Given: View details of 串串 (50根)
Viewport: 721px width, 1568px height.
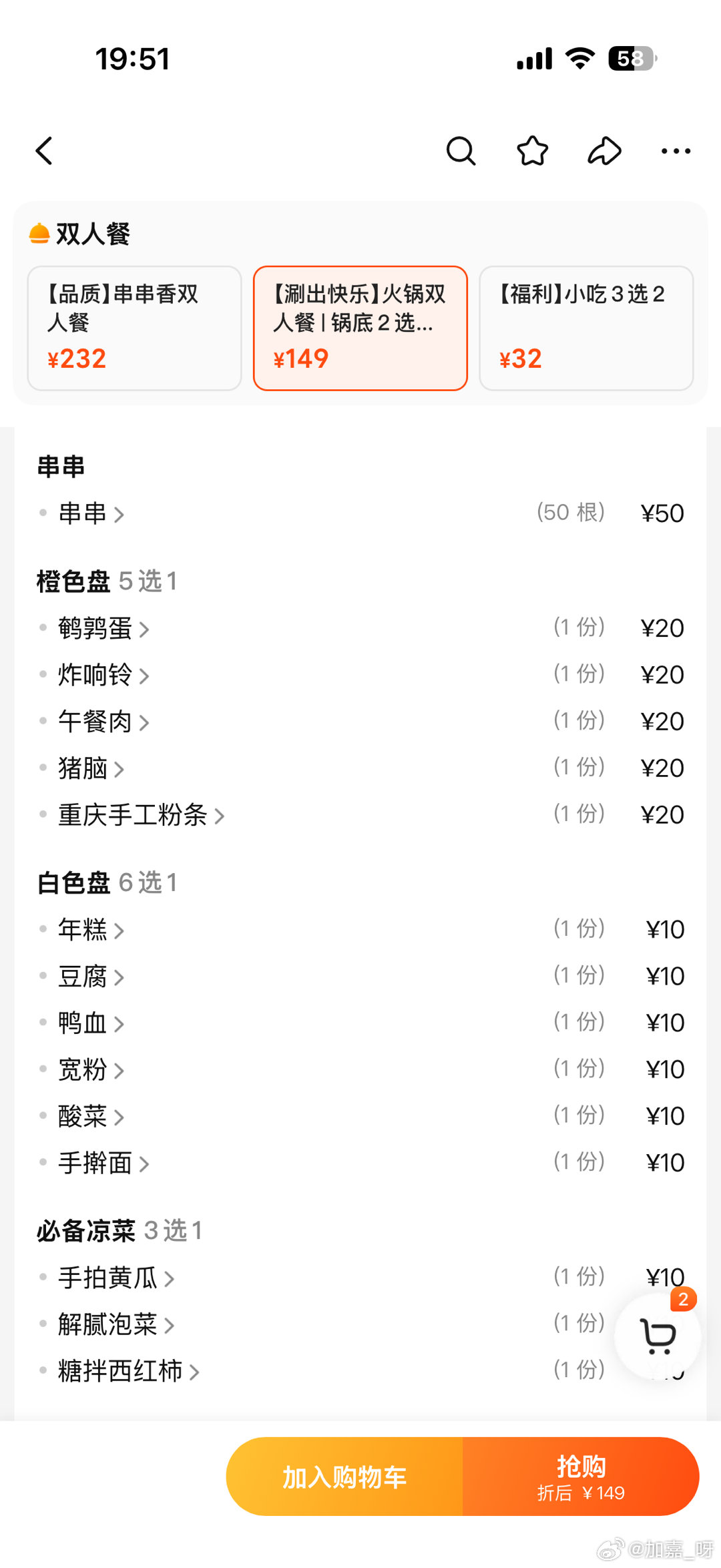Looking at the screenshot, I should click(x=91, y=513).
